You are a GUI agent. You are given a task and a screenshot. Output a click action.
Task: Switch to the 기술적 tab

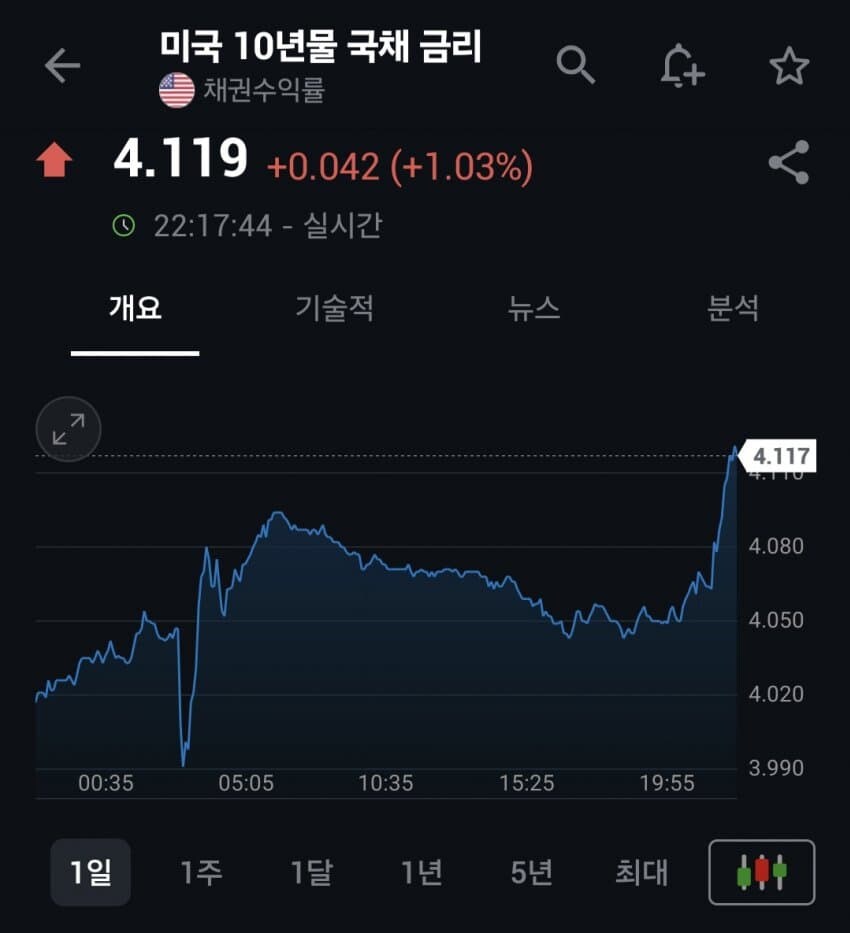[x=335, y=310]
